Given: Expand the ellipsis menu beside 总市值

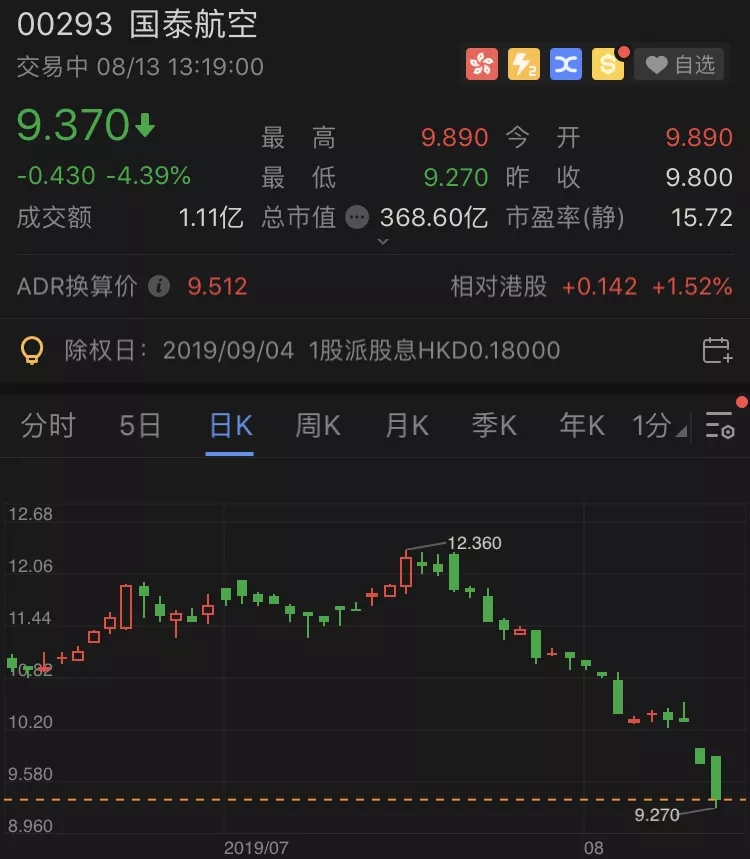Looking at the screenshot, I should pyautogui.click(x=357, y=218).
